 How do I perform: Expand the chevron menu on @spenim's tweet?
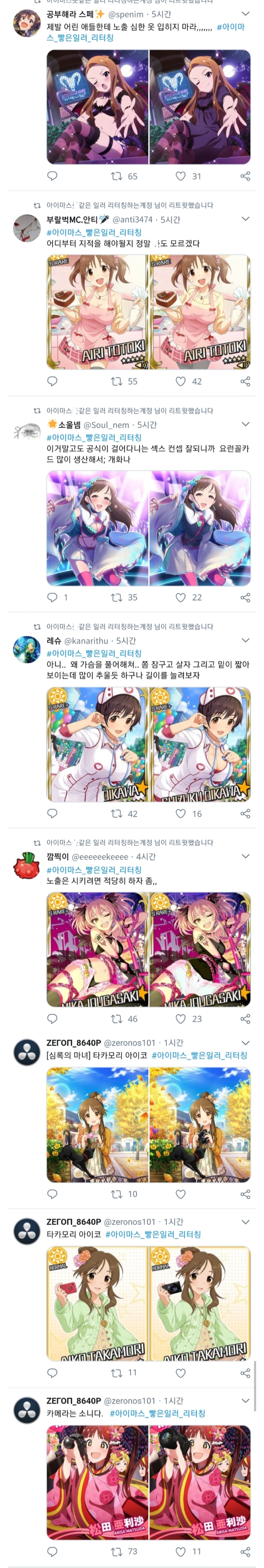click(x=245, y=14)
